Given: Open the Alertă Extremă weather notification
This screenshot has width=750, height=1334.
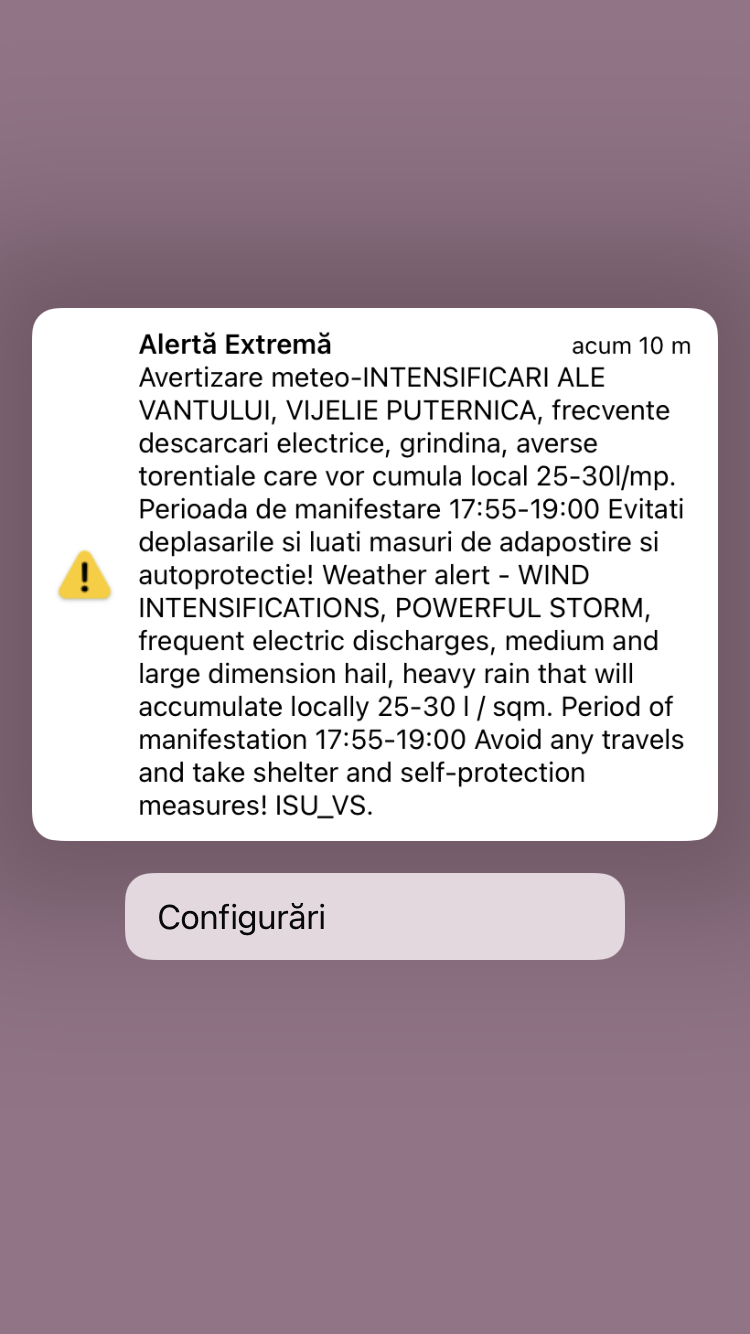Looking at the screenshot, I should click(374, 575).
